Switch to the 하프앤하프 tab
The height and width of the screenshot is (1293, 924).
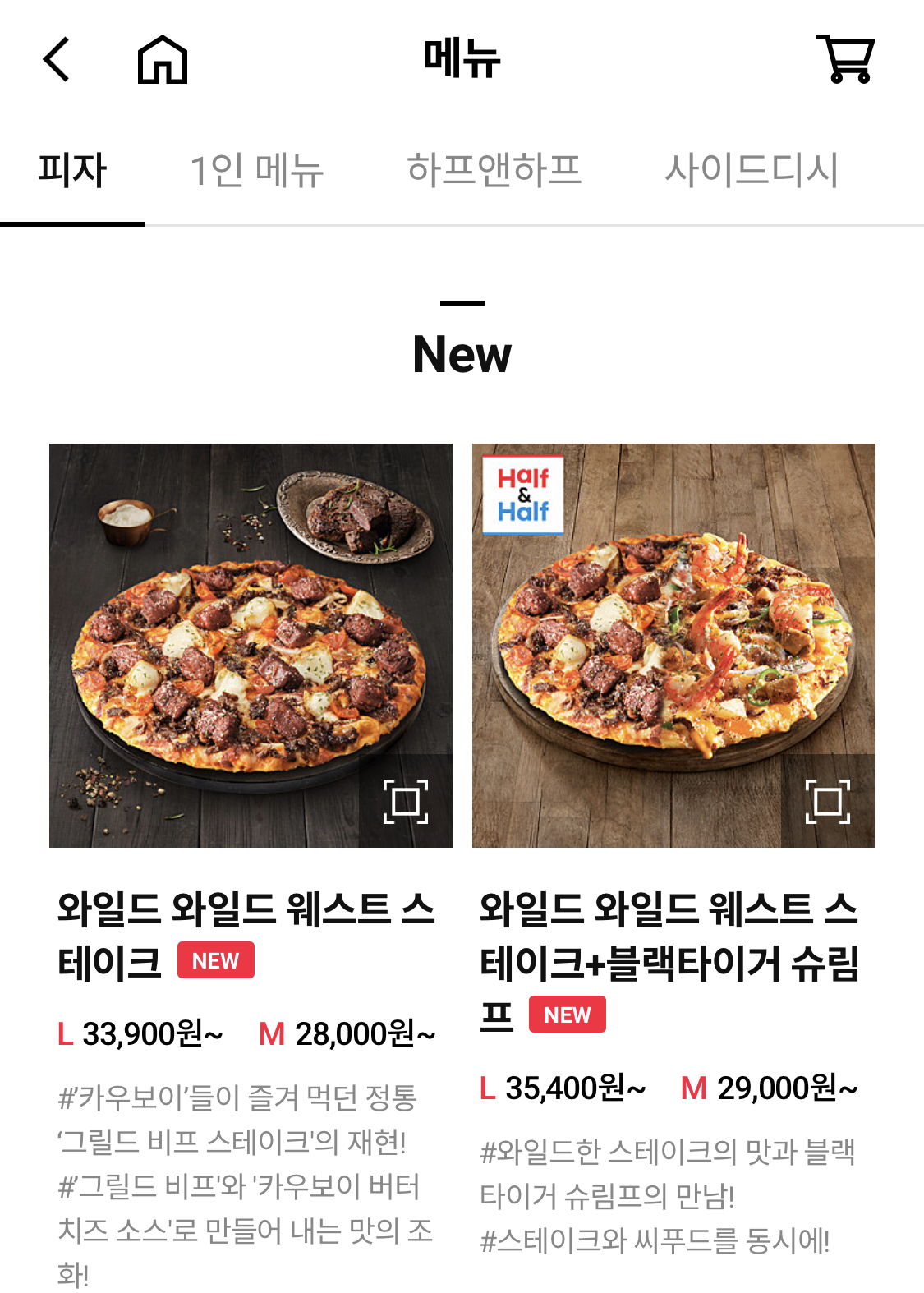494,172
